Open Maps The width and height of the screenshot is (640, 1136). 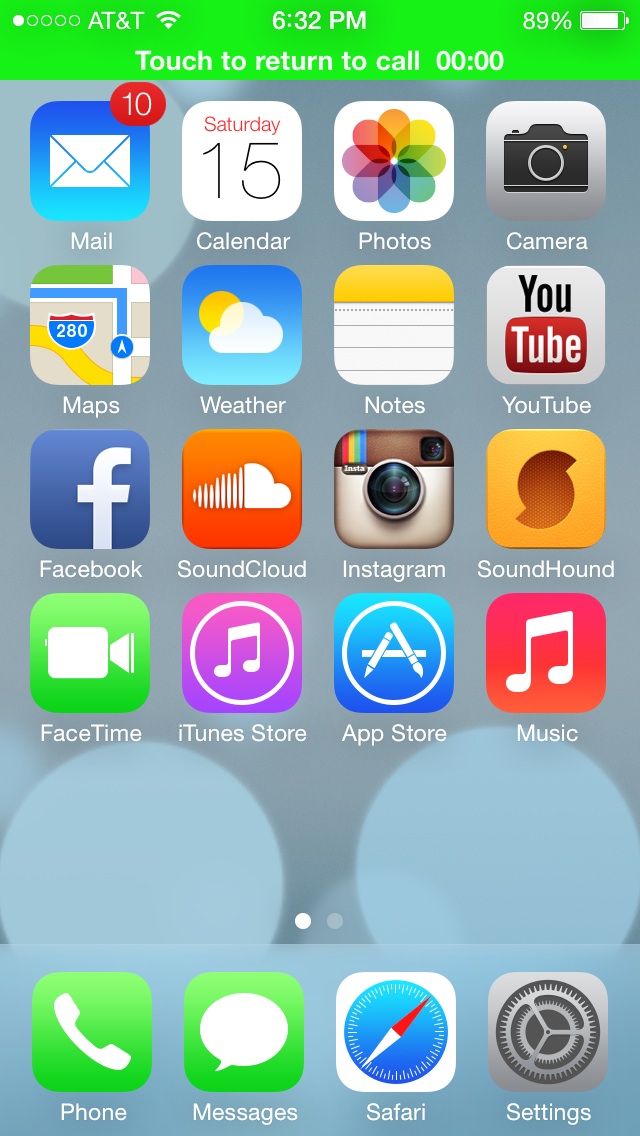90,325
